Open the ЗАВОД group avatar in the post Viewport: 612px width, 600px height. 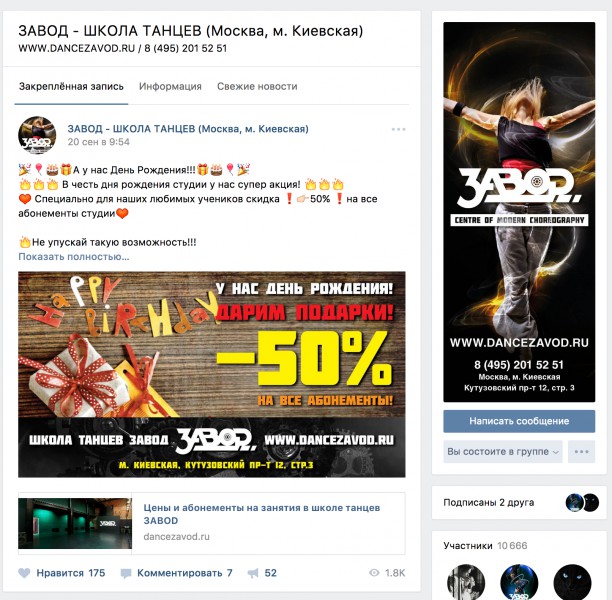(37, 135)
